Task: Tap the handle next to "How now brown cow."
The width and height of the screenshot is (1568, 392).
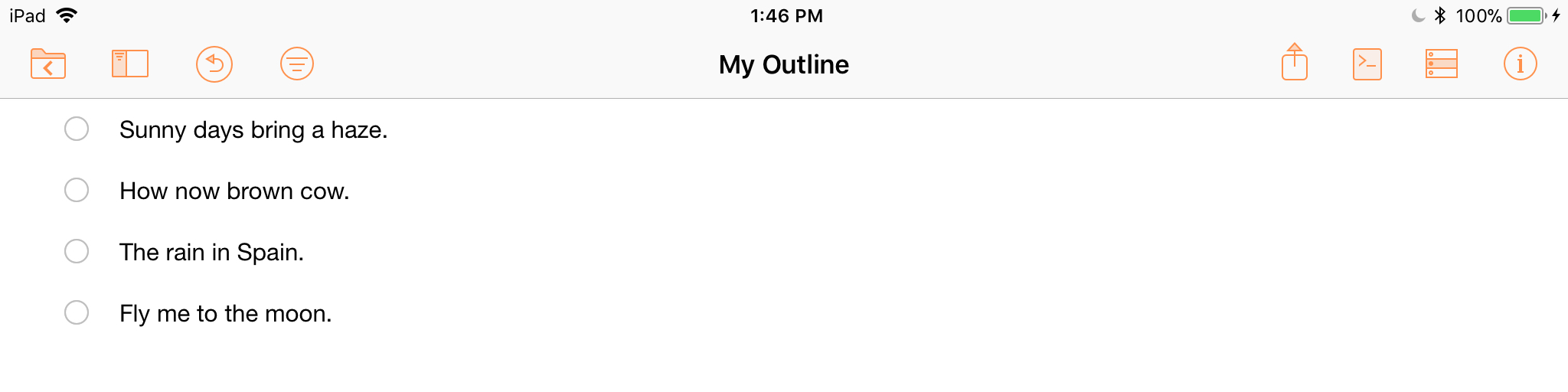Action: pos(77,190)
